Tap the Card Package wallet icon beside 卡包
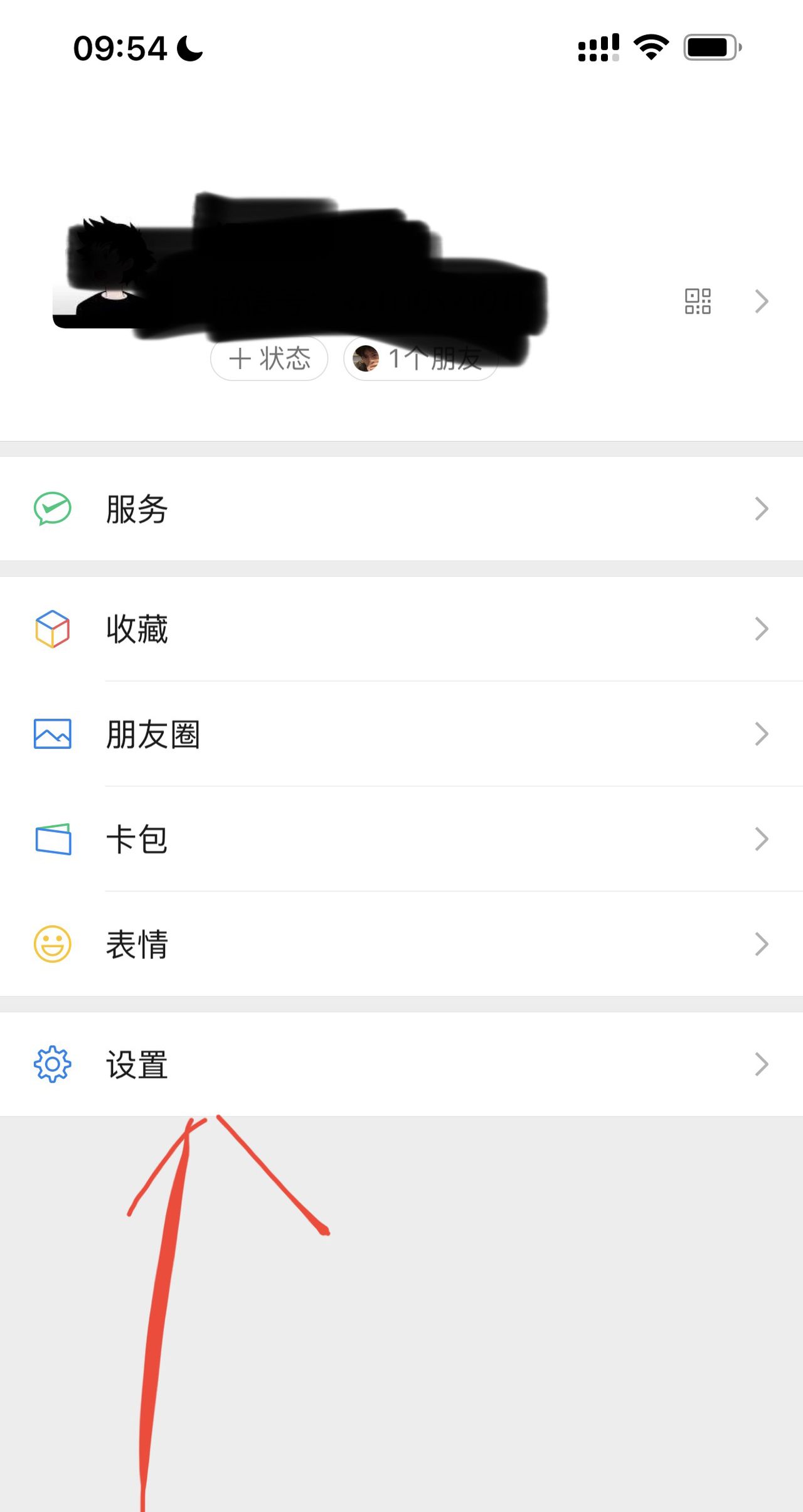Screen dimensions: 803x1512 [53, 838]
